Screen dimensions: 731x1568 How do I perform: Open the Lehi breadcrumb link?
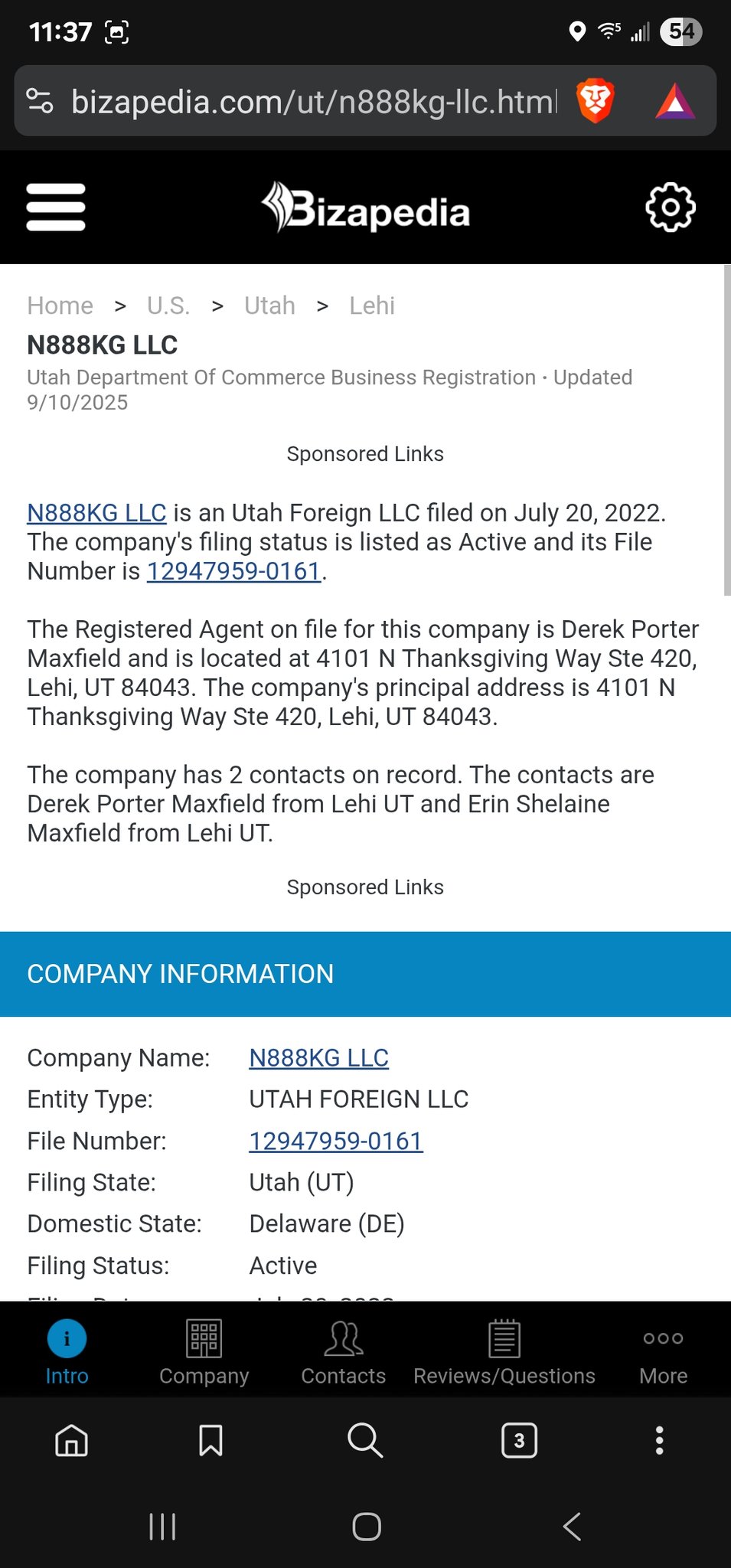point(372,305)
